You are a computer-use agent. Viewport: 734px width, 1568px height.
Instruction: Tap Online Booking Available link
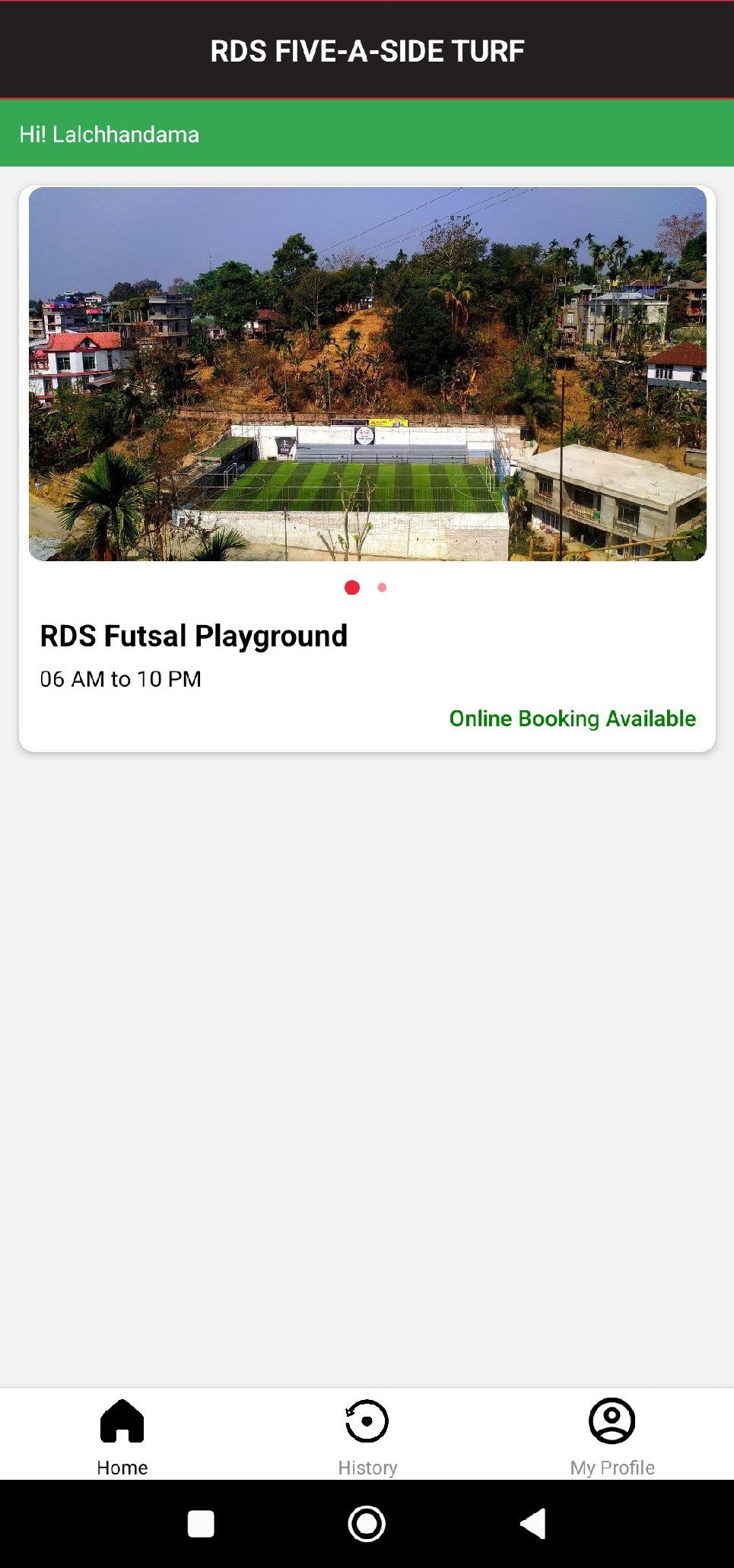tap(573, 718)
